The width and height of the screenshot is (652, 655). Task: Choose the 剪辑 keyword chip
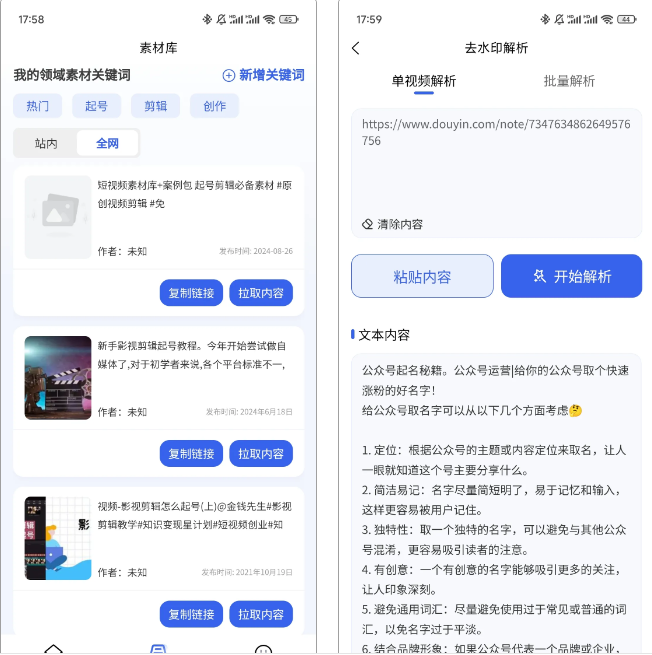[x=155, y=106]
